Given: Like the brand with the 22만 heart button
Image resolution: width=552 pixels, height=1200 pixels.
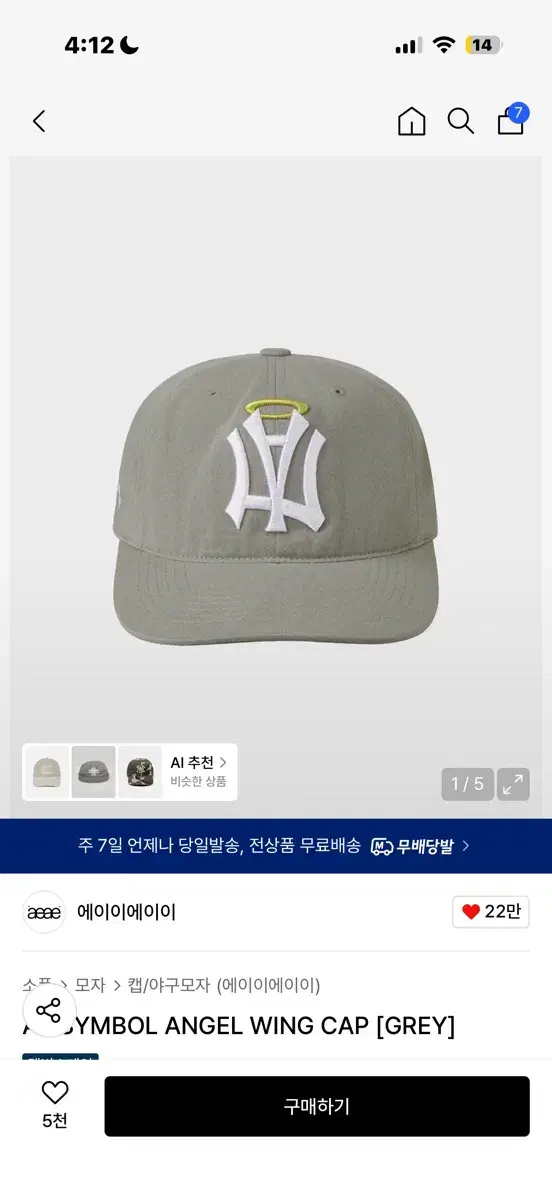Looking at the screenshot, I should click(491, 912).
